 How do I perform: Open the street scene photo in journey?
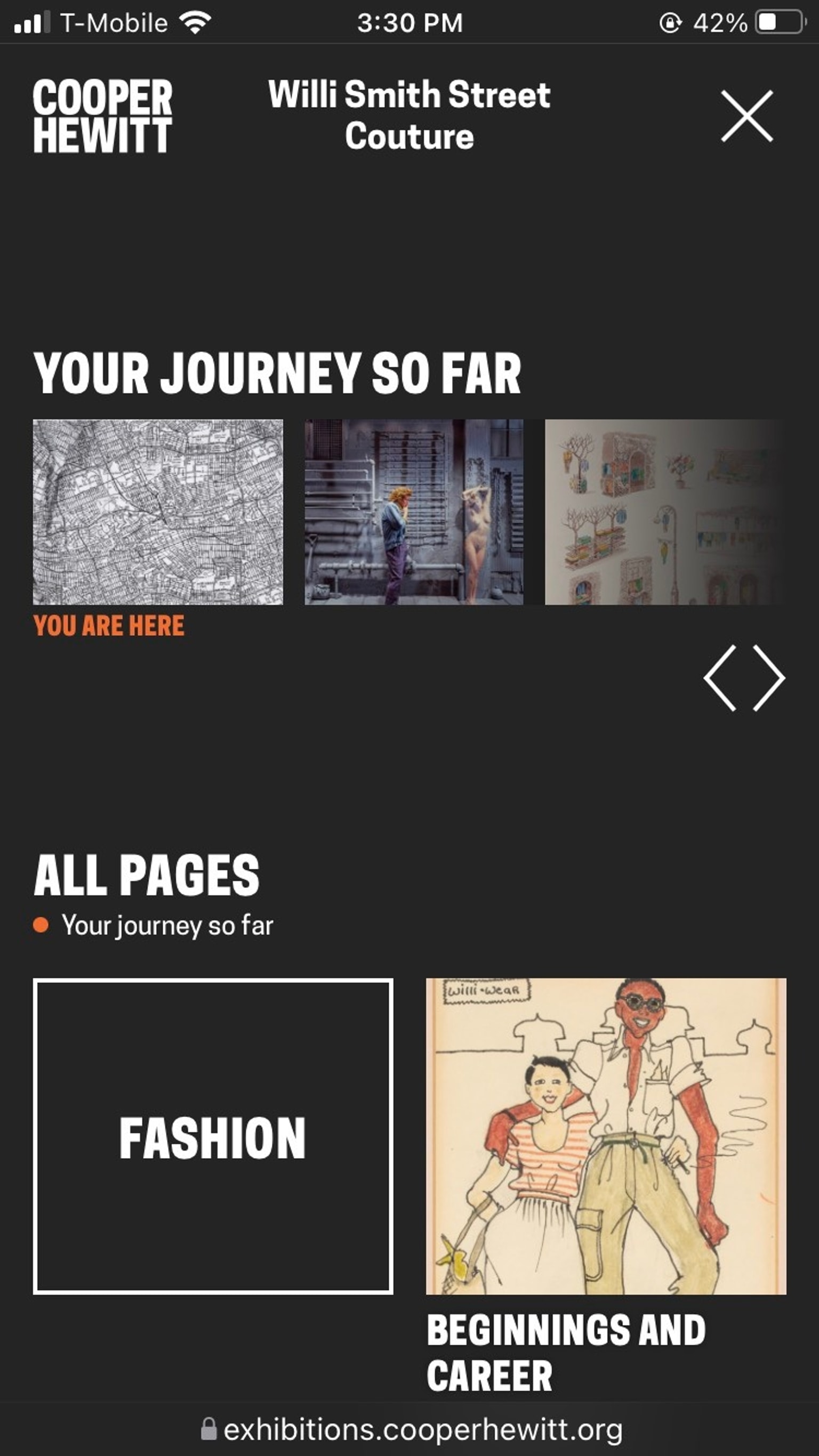coord(413,512)
